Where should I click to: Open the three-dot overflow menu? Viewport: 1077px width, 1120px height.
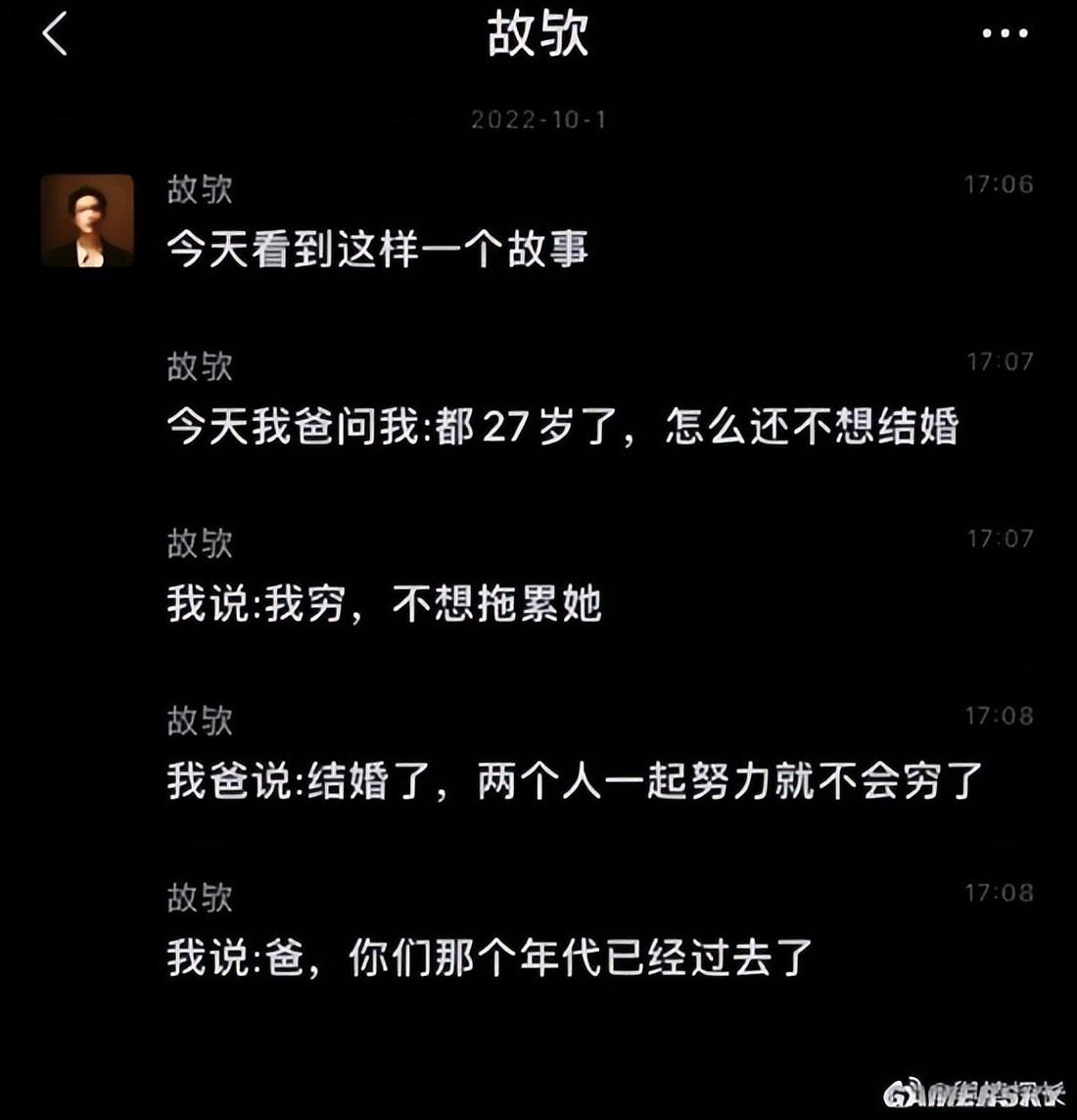(1005, 34)
